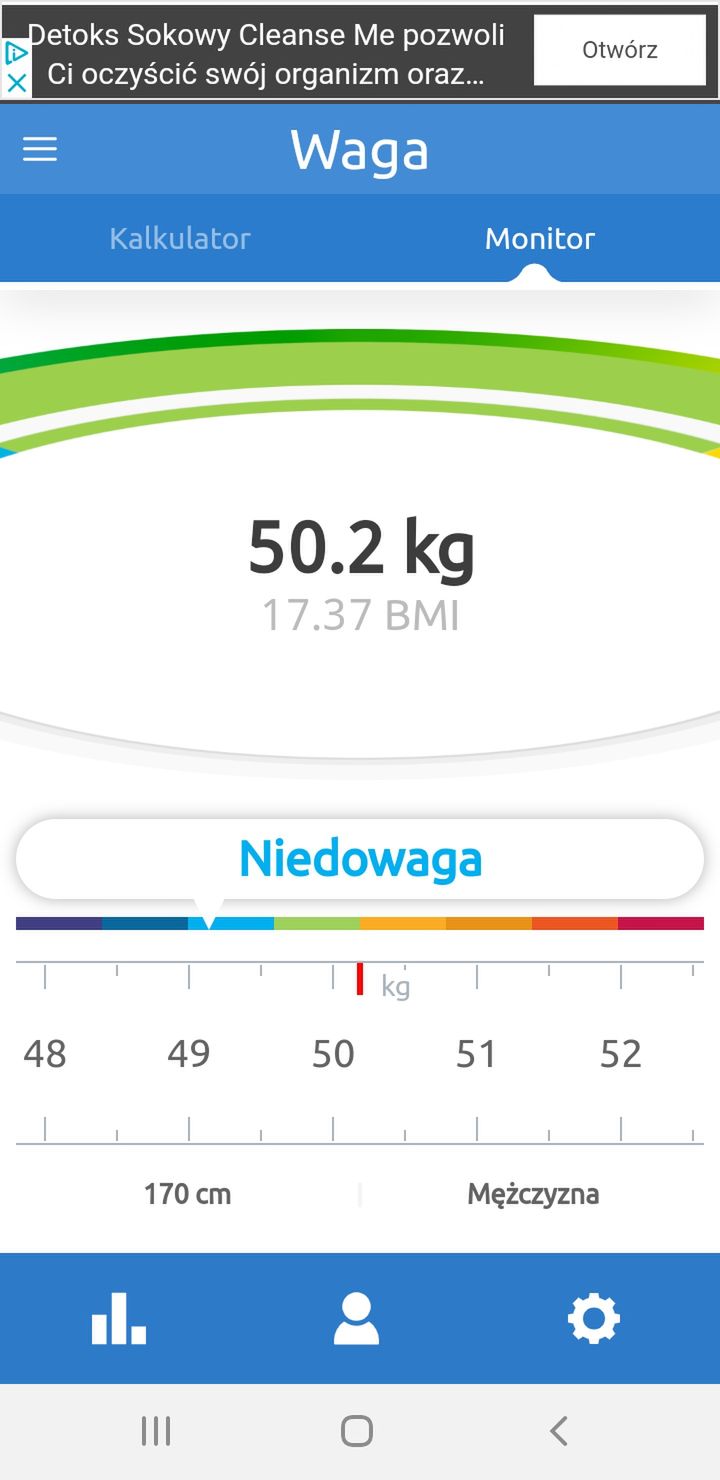This screenshot has width=720, height=1480.
Task: Close the ad banner with X
Action: point(16,83)
